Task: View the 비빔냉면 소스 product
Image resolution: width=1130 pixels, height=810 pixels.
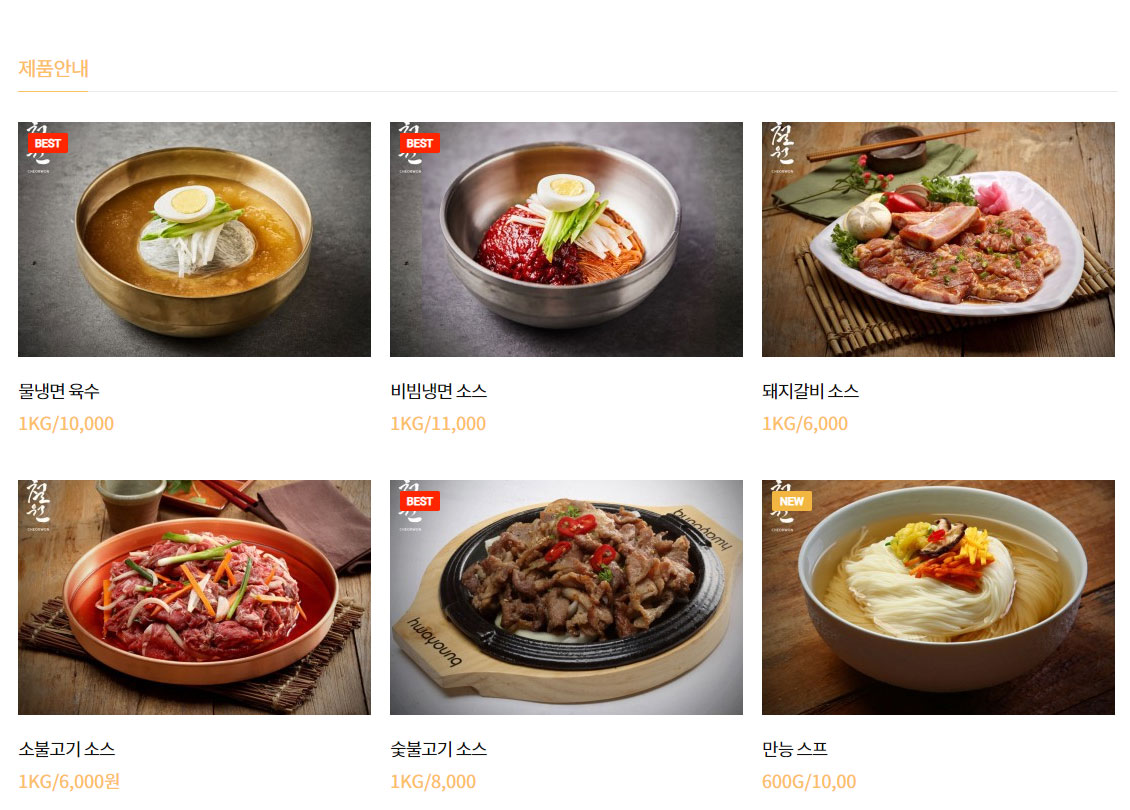Action: [x=566, y=240]
